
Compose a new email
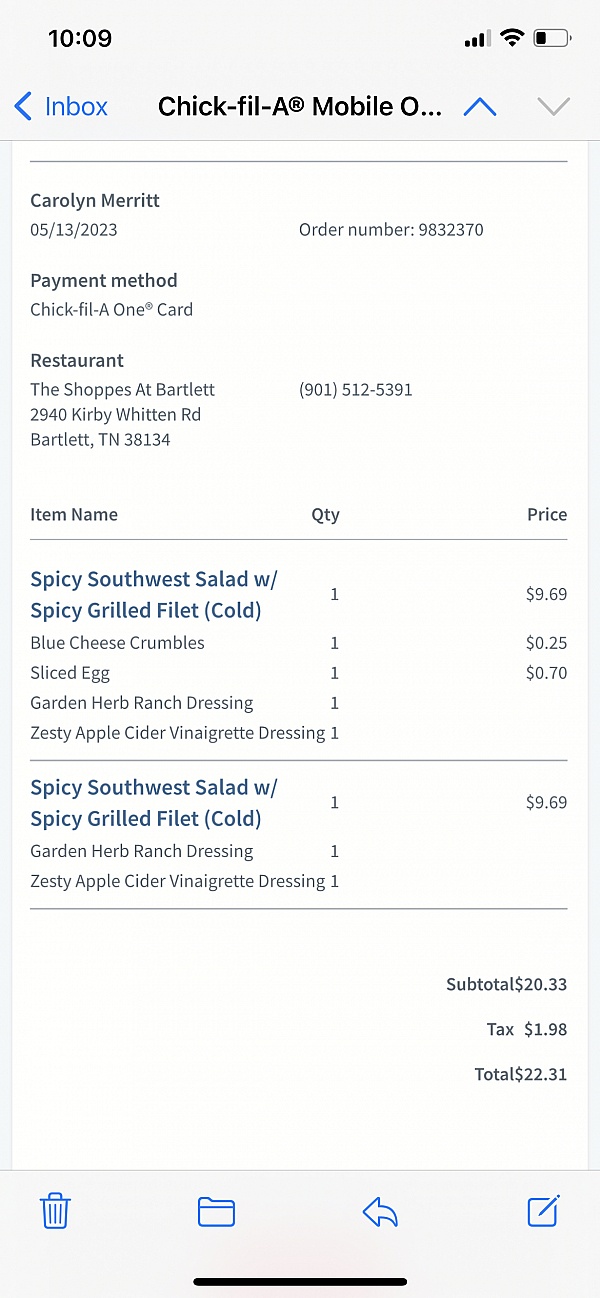pyautogui.click(x=543, y=1211)
